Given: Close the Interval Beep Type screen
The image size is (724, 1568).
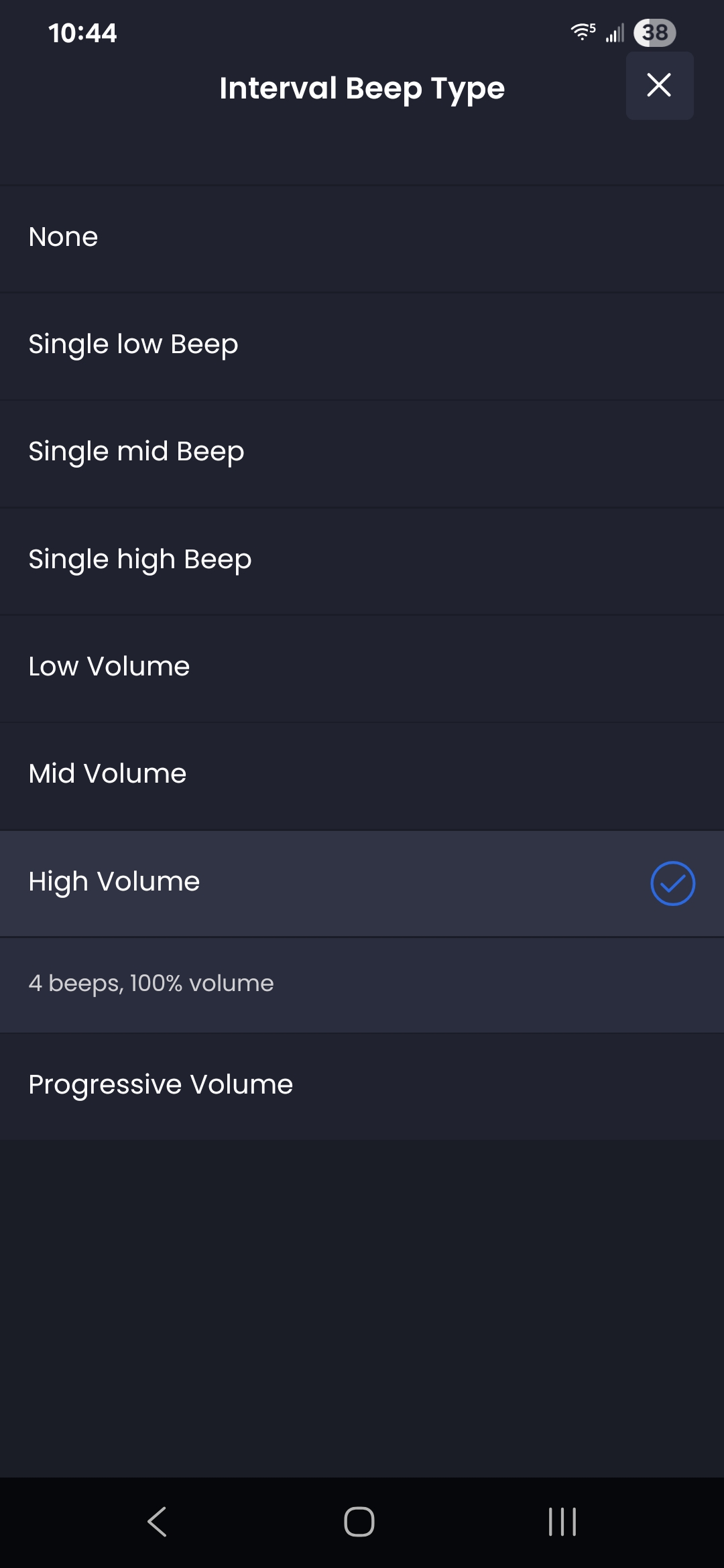Looking at the screenshot, I should tap(660, 86).
